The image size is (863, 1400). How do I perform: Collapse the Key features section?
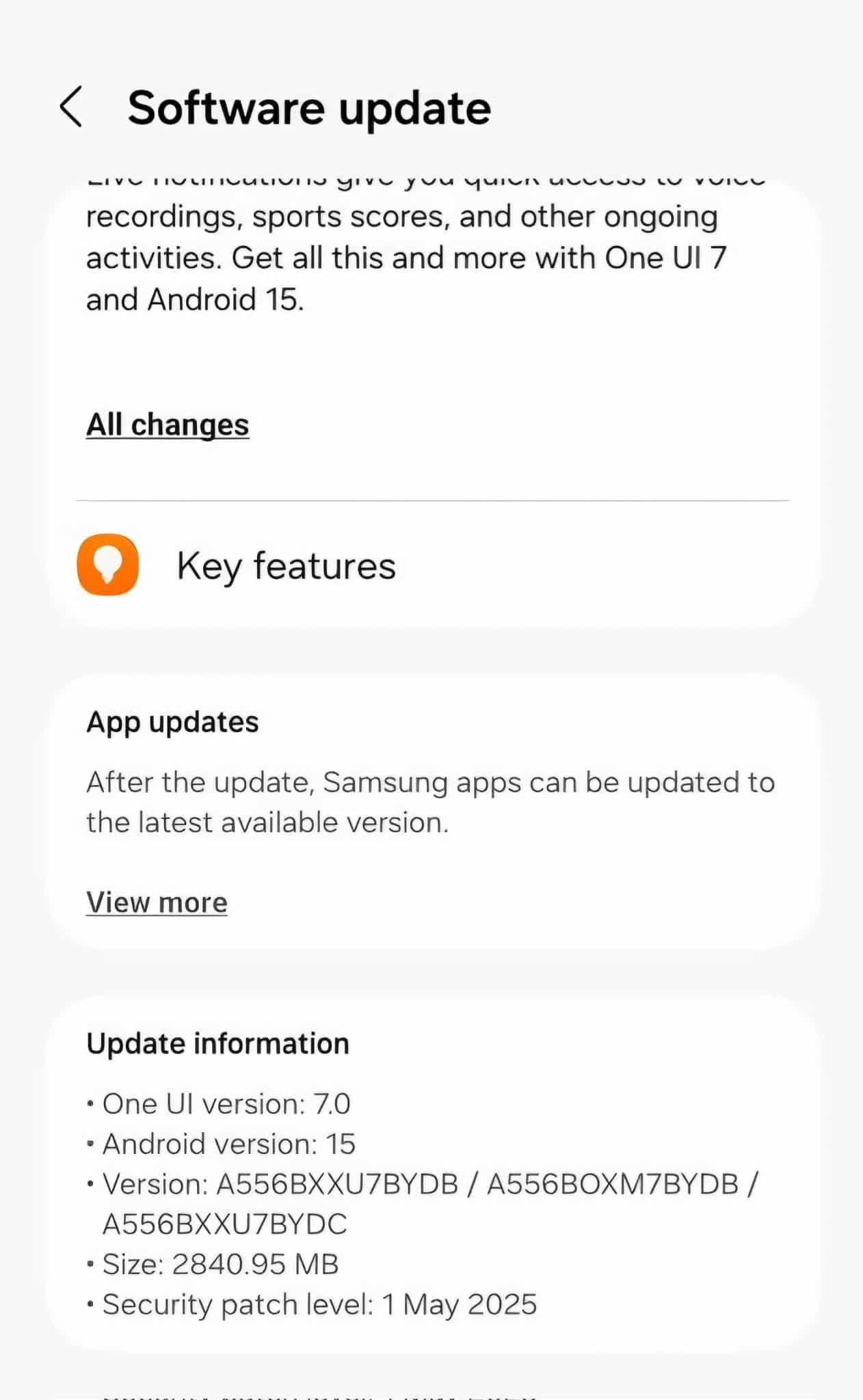coord(285,565)
